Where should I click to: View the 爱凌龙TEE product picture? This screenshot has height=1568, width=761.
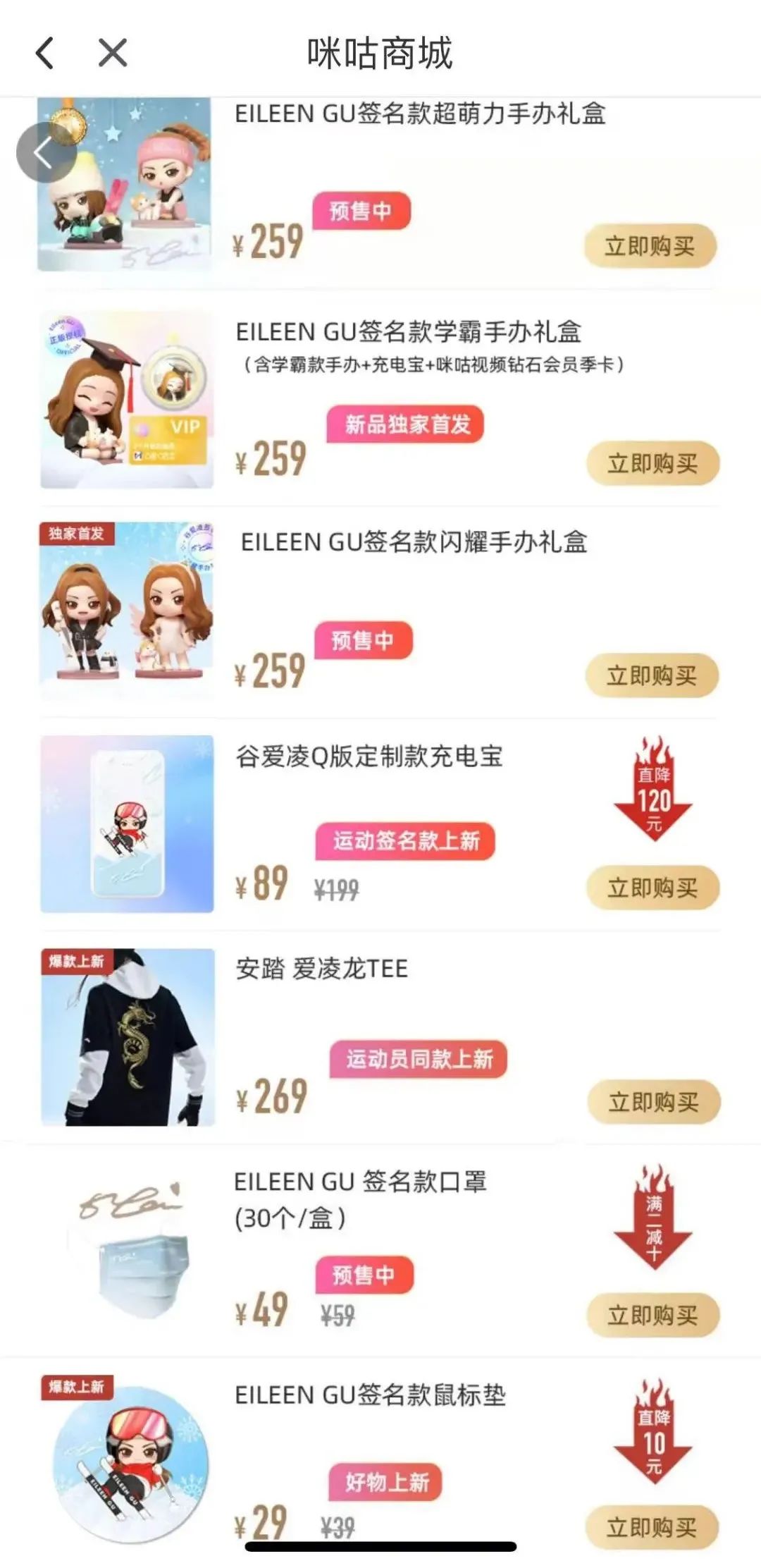(128, 1037)
